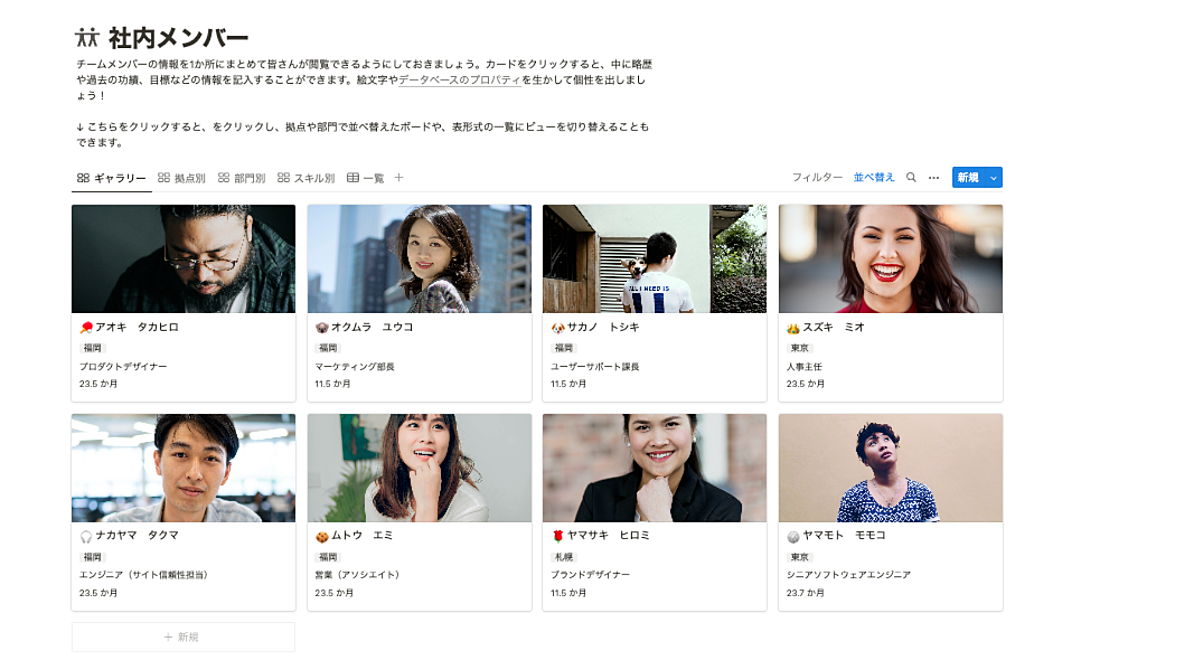Viewport: 1192px width, 670px height.
Task: Open ムトウ エミ's member card
Action: coord(420,512)
